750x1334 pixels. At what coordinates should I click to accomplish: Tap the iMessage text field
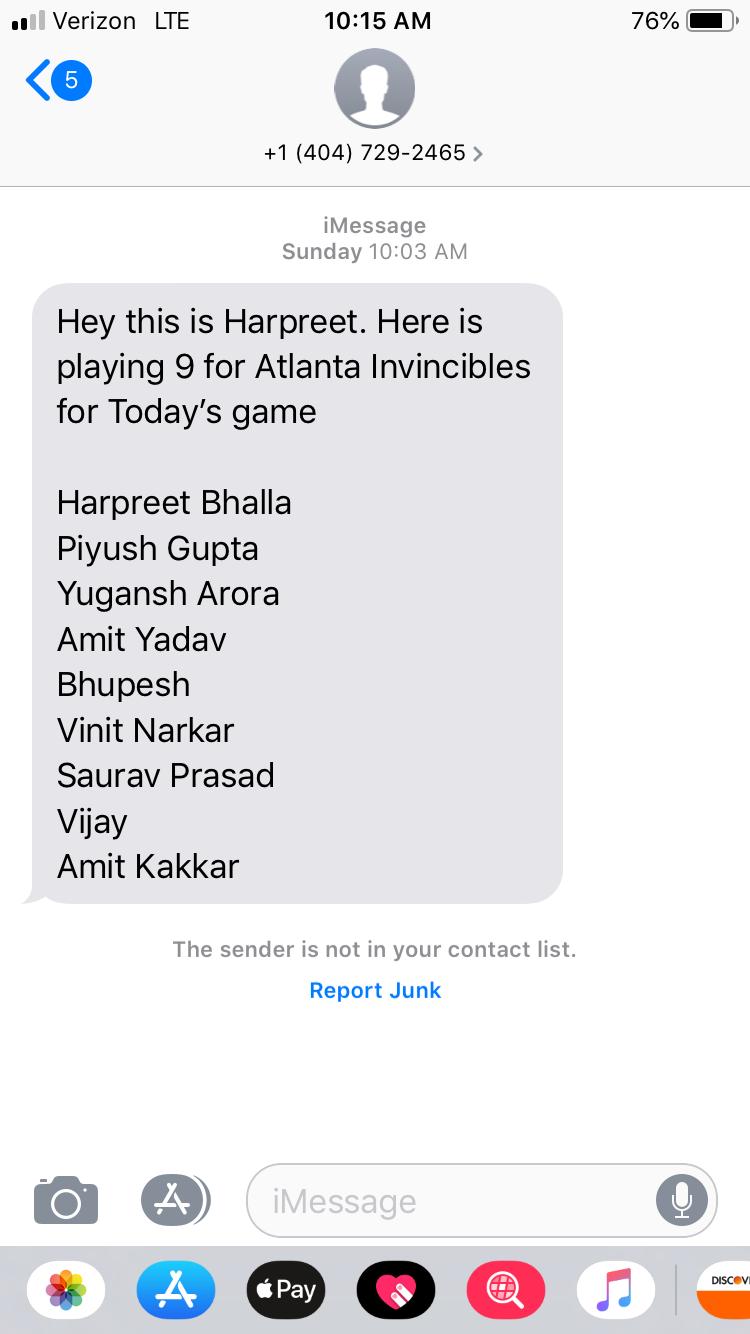pos(450,1200)
